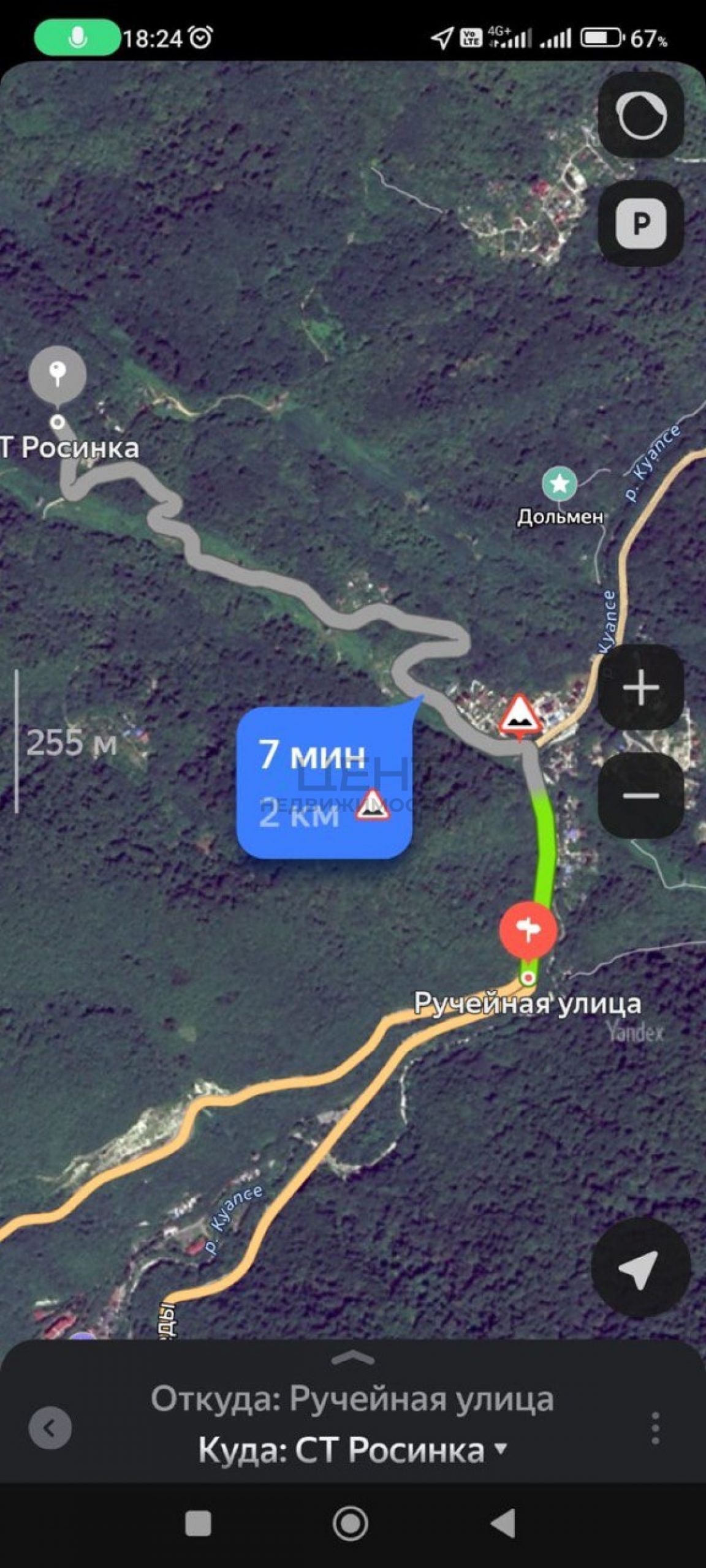Zoom out of the map
The image size is (706, 1568).
click(x=640, y=795)
